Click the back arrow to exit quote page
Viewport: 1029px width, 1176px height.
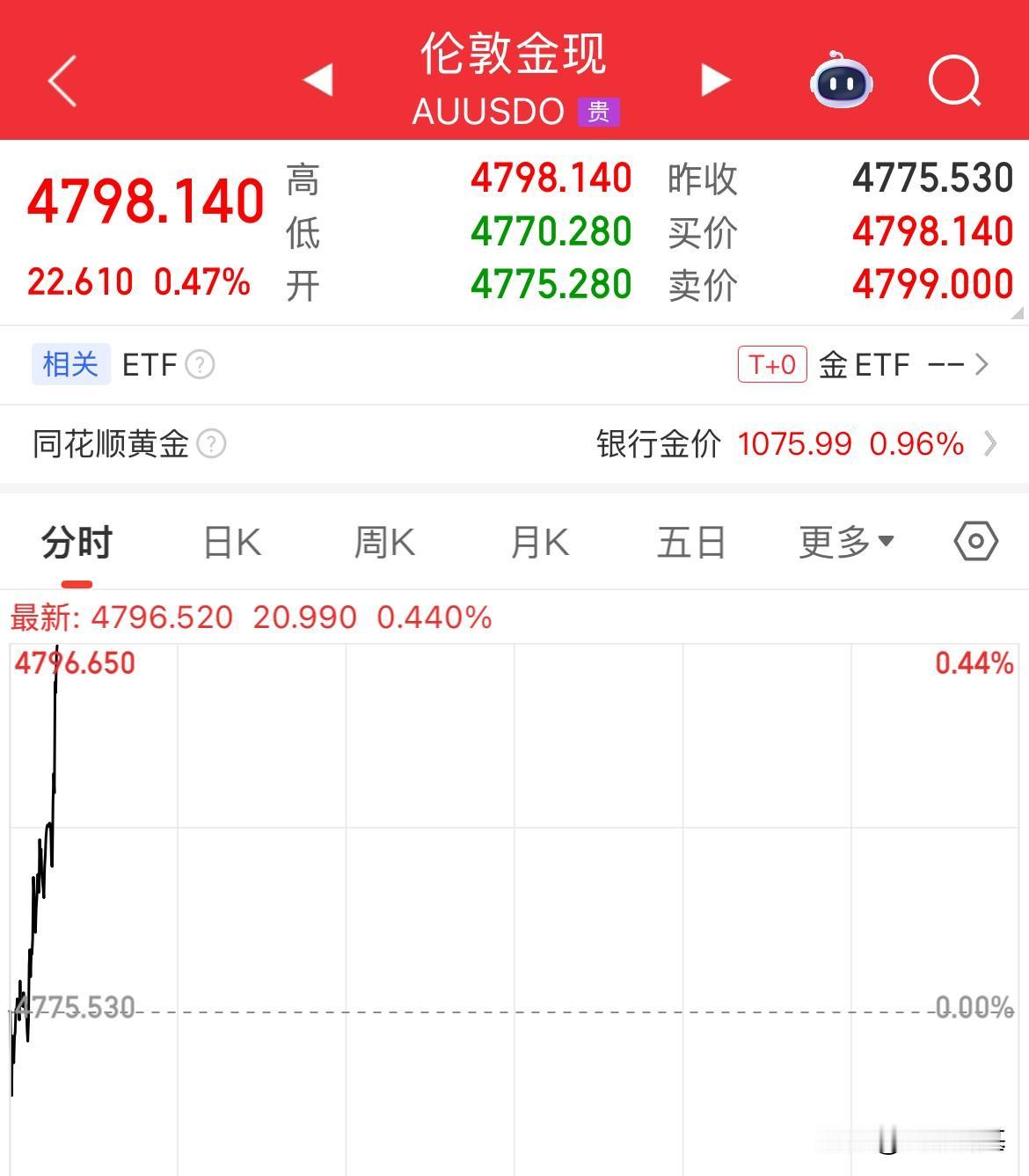[x=62, y=79]
